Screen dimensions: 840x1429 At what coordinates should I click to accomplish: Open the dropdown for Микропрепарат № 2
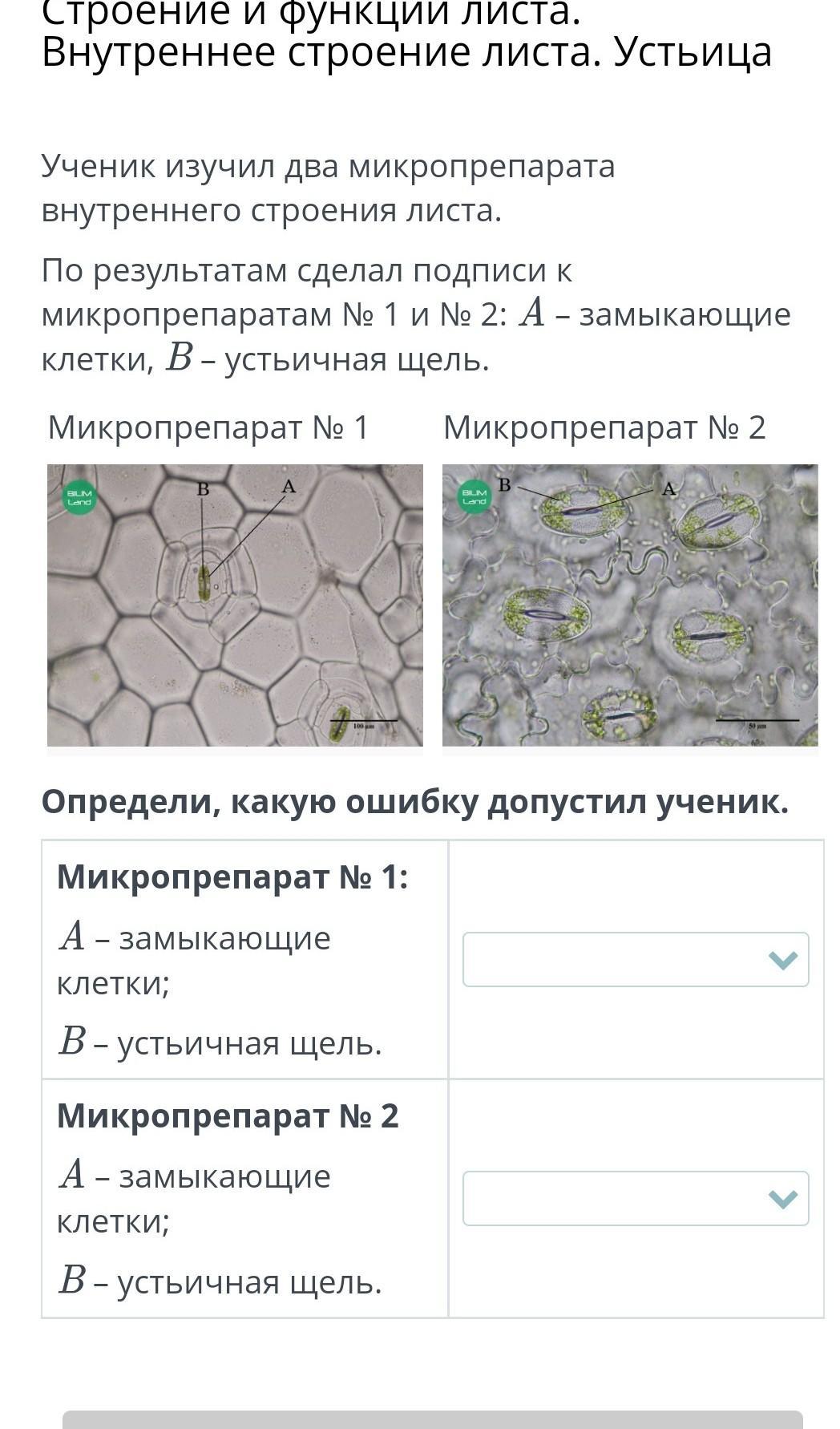point(635,1198)
